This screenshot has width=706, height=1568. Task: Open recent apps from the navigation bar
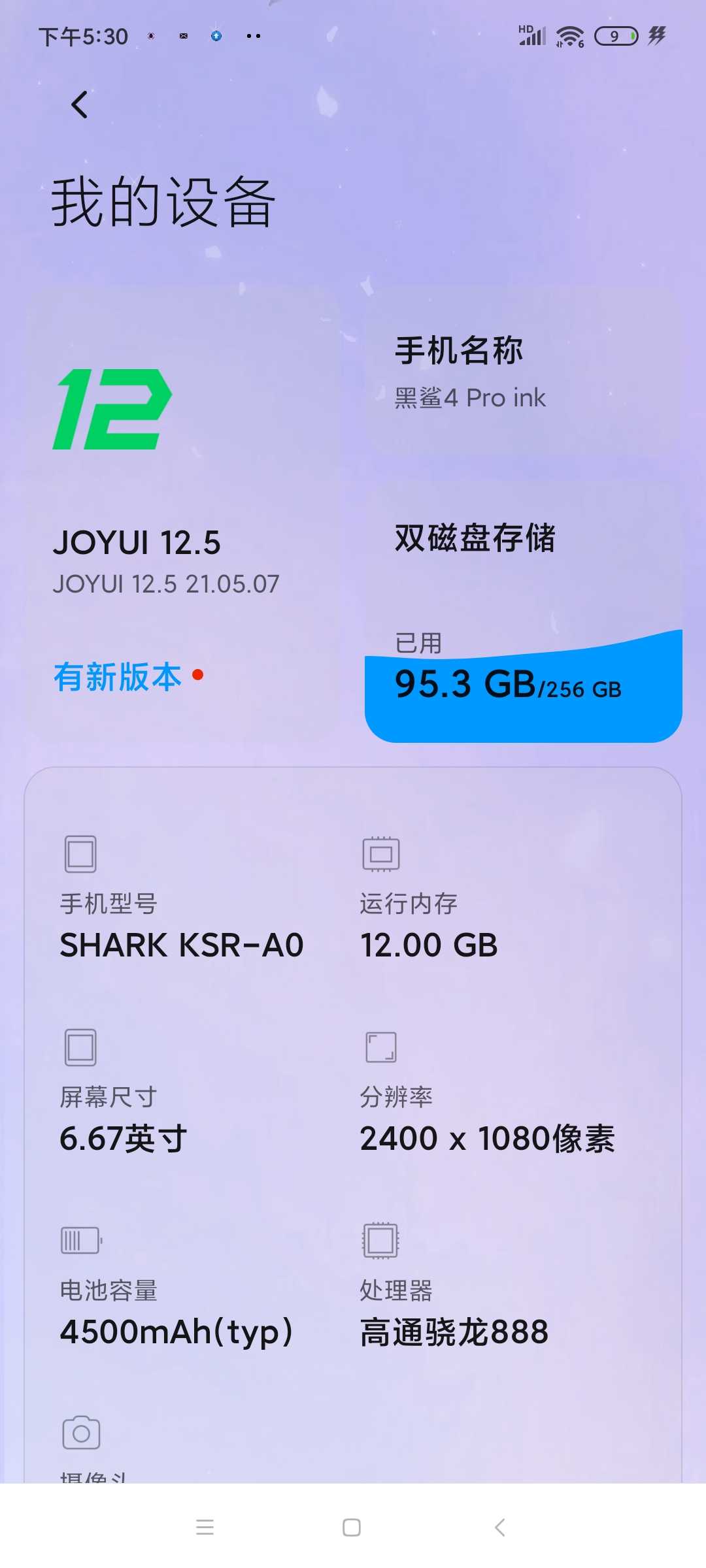click(205, 1527)
